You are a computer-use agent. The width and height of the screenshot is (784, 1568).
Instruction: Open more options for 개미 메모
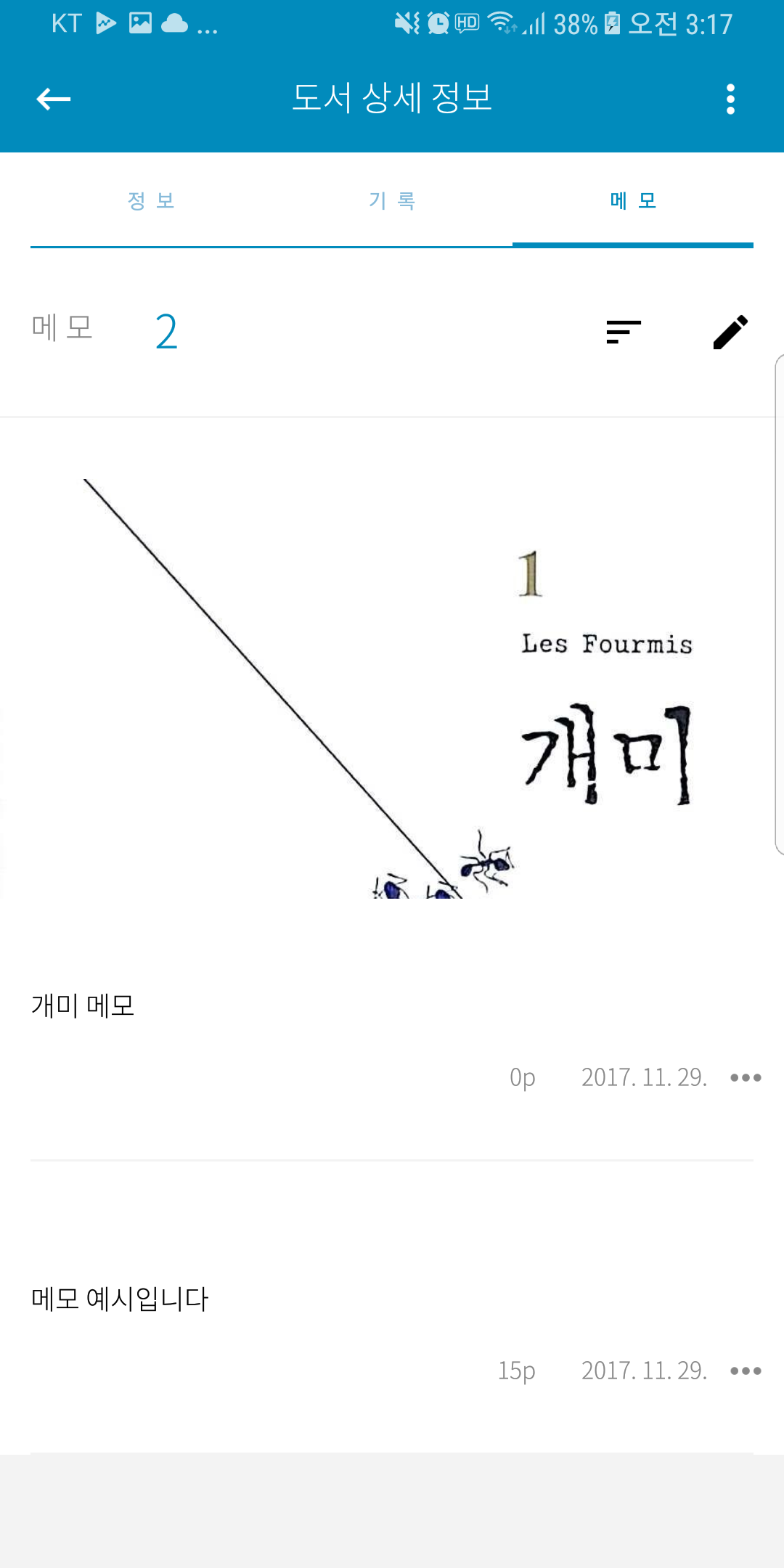point(746,1078)
